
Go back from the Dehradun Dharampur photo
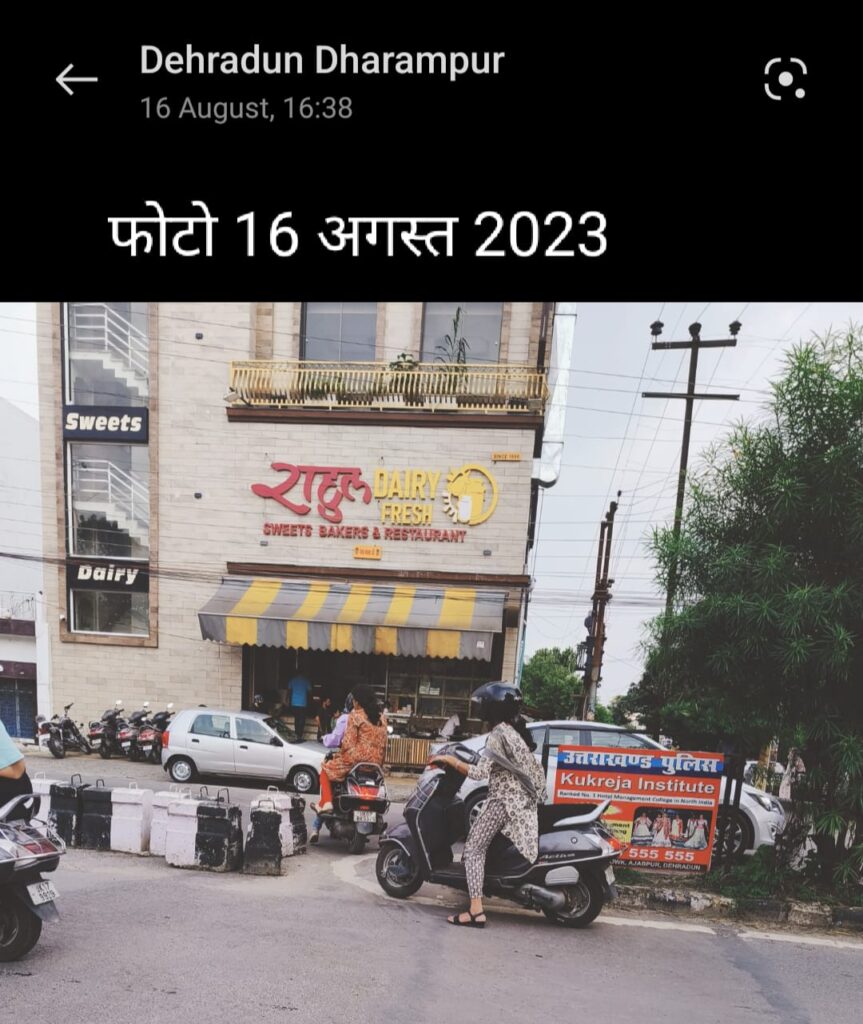tap(76, 80)
